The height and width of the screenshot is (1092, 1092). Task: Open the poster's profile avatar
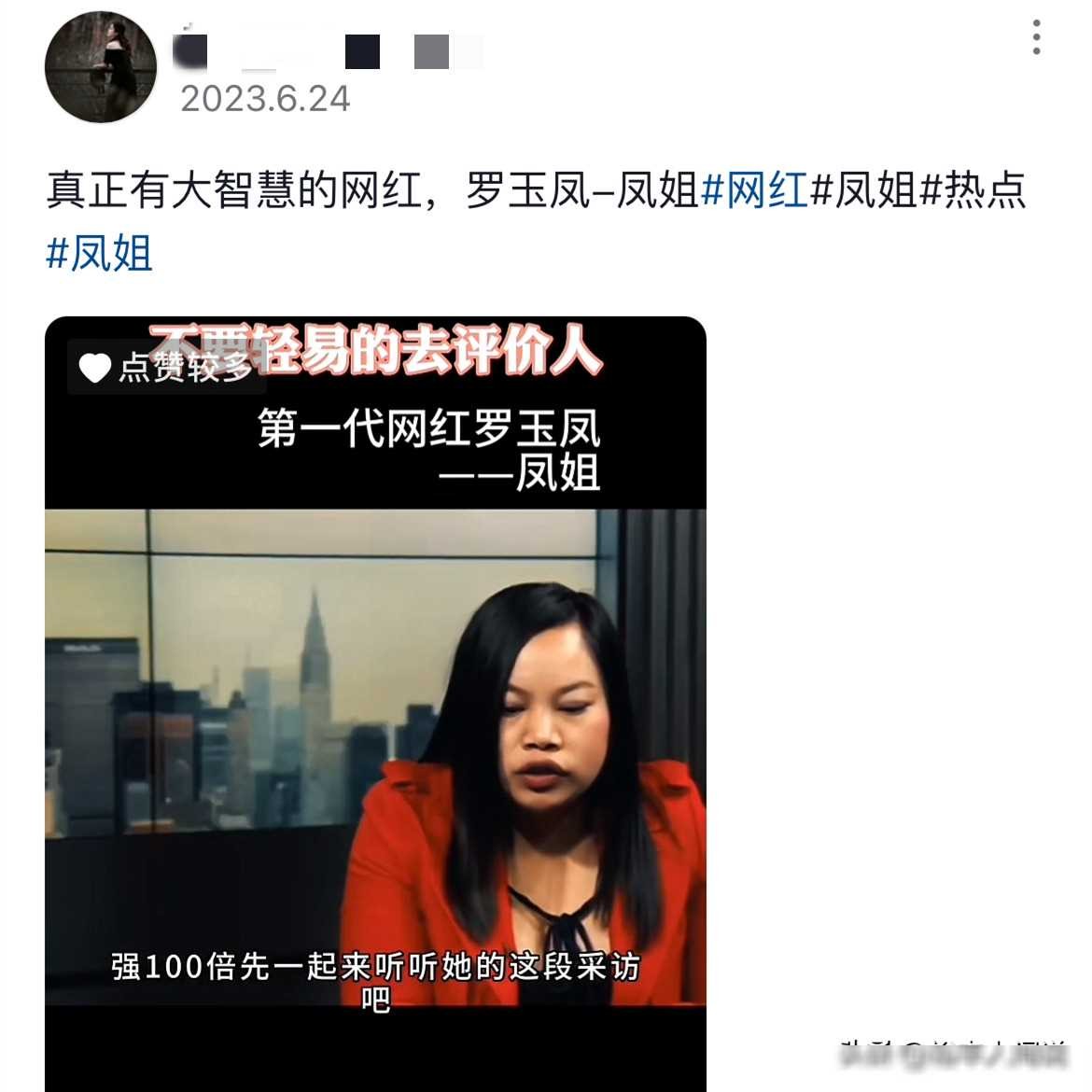(x=101, y=67)
